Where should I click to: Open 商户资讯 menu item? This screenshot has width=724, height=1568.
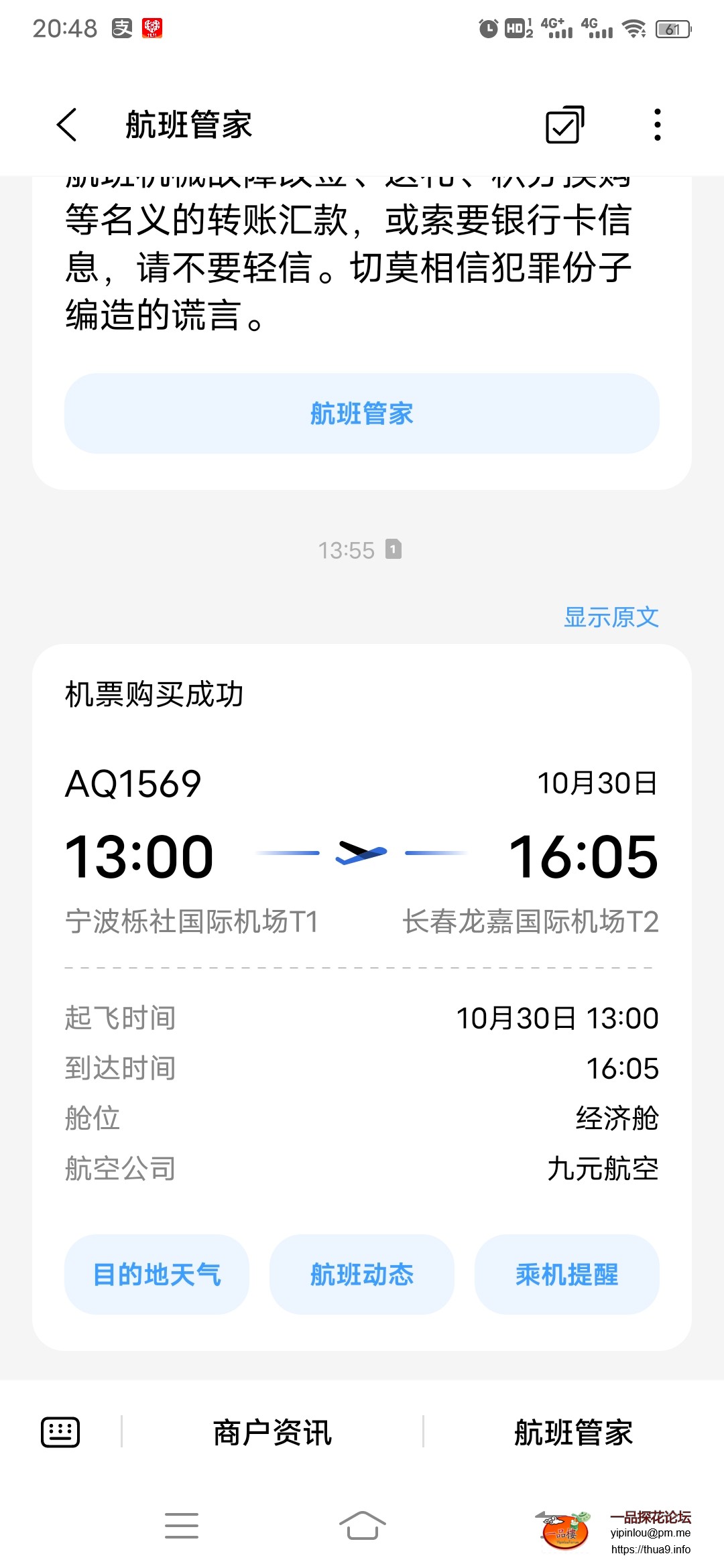click(x=272, y=1433)
